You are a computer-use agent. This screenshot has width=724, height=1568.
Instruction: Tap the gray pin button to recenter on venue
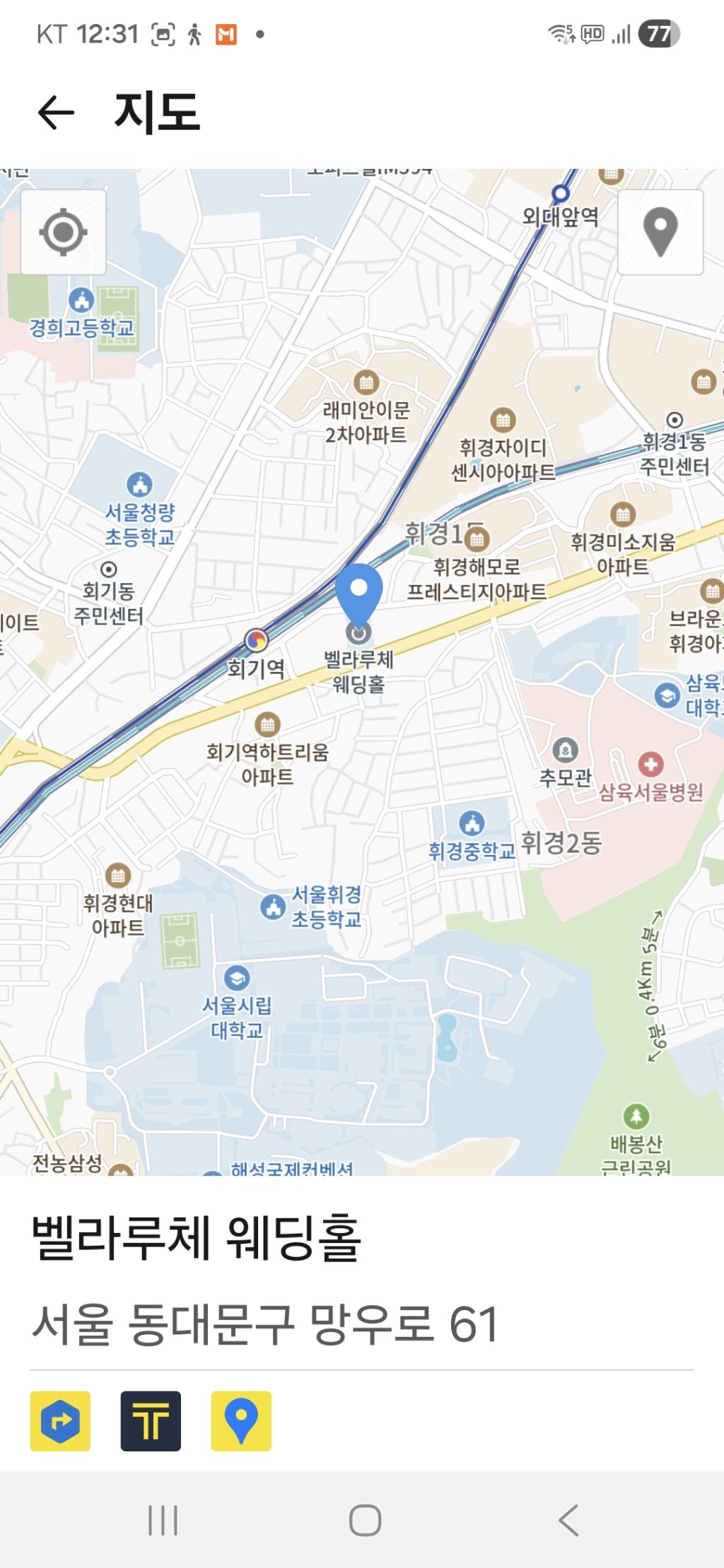tap(660, 232)
